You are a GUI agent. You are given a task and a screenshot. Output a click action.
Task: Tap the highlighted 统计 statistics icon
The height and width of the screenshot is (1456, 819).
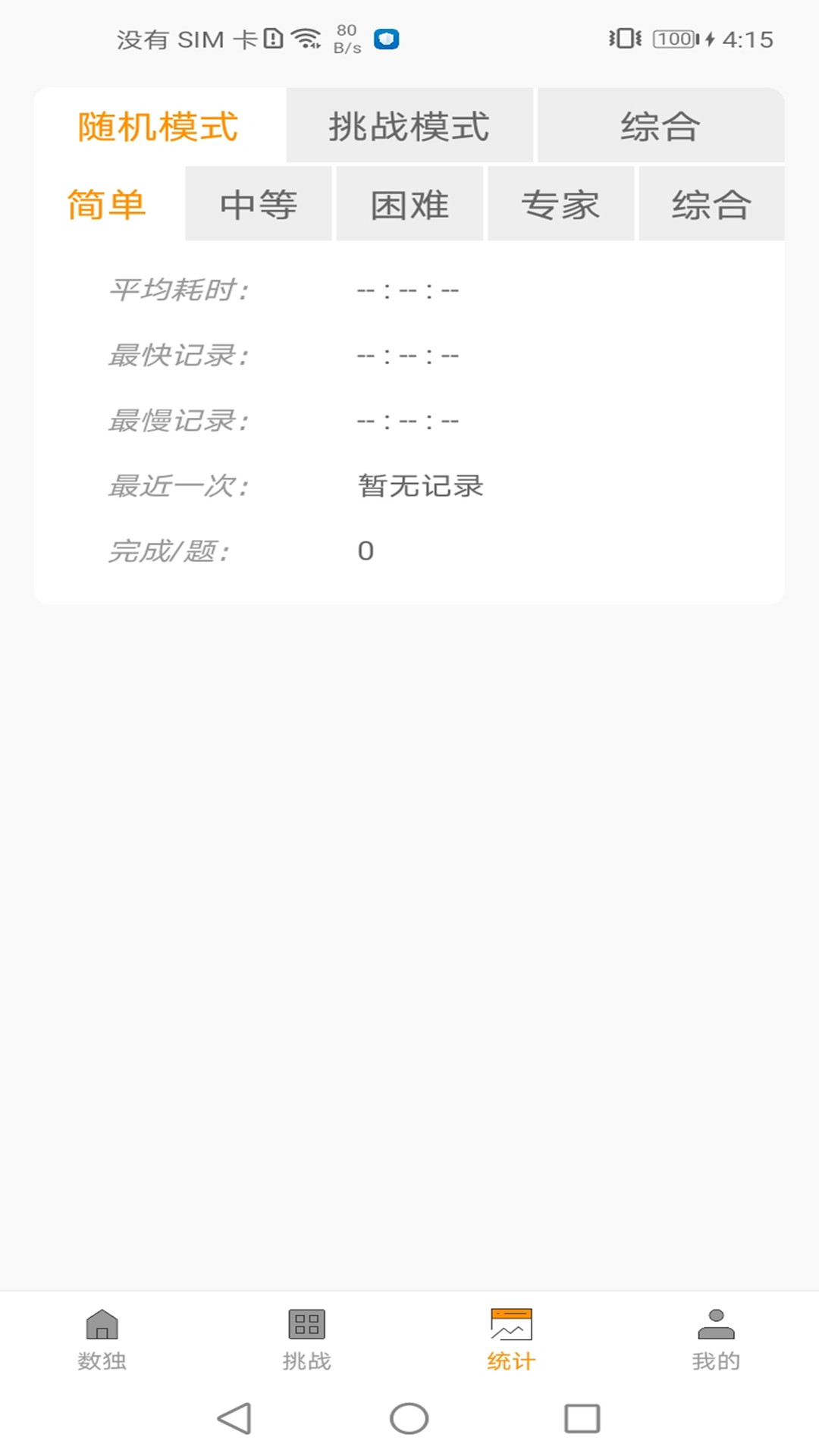(x=511, y=1323)
